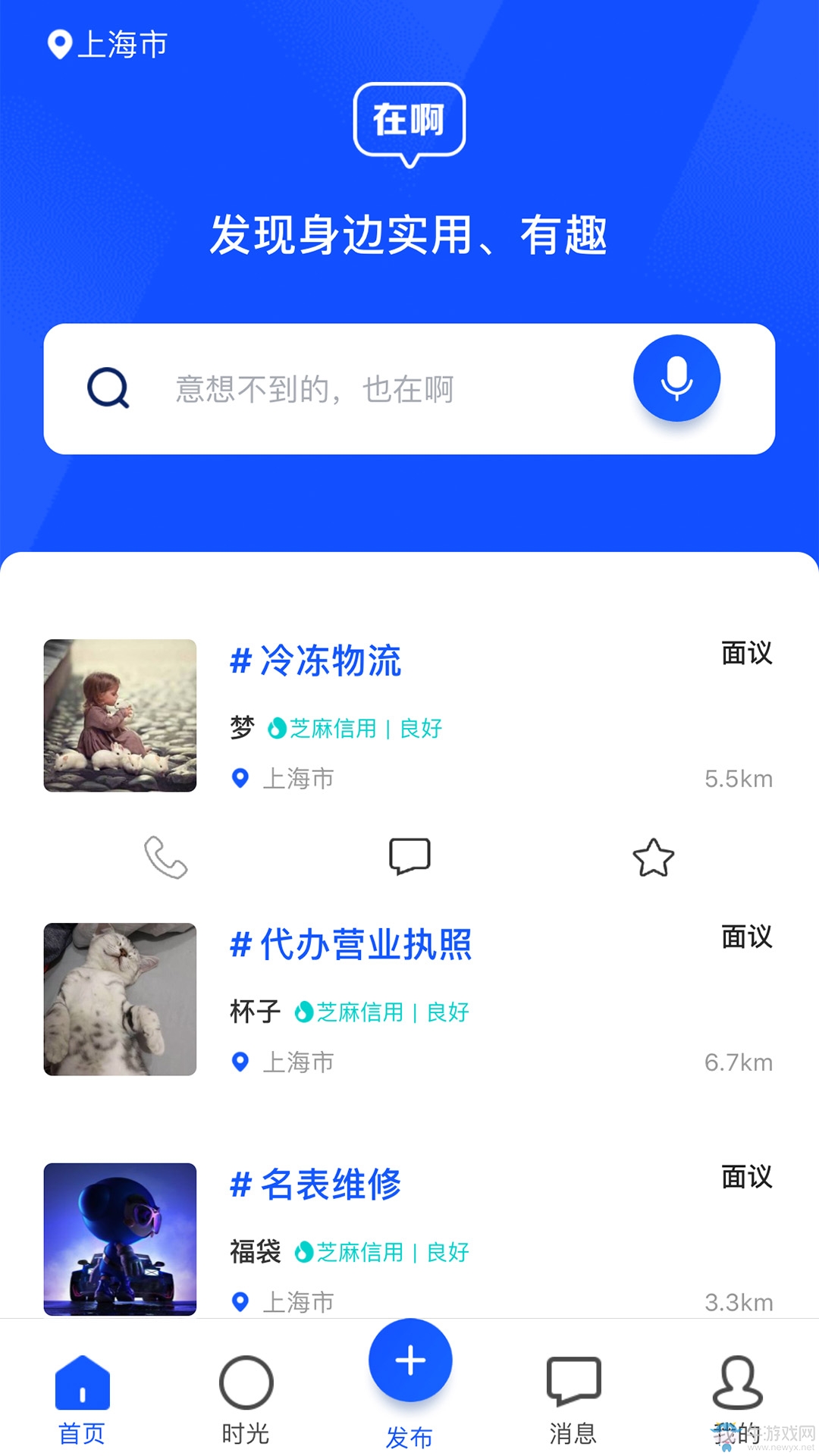Open the 冷冻物流 listing
The image size is (819, 1456).
(409, 715)
